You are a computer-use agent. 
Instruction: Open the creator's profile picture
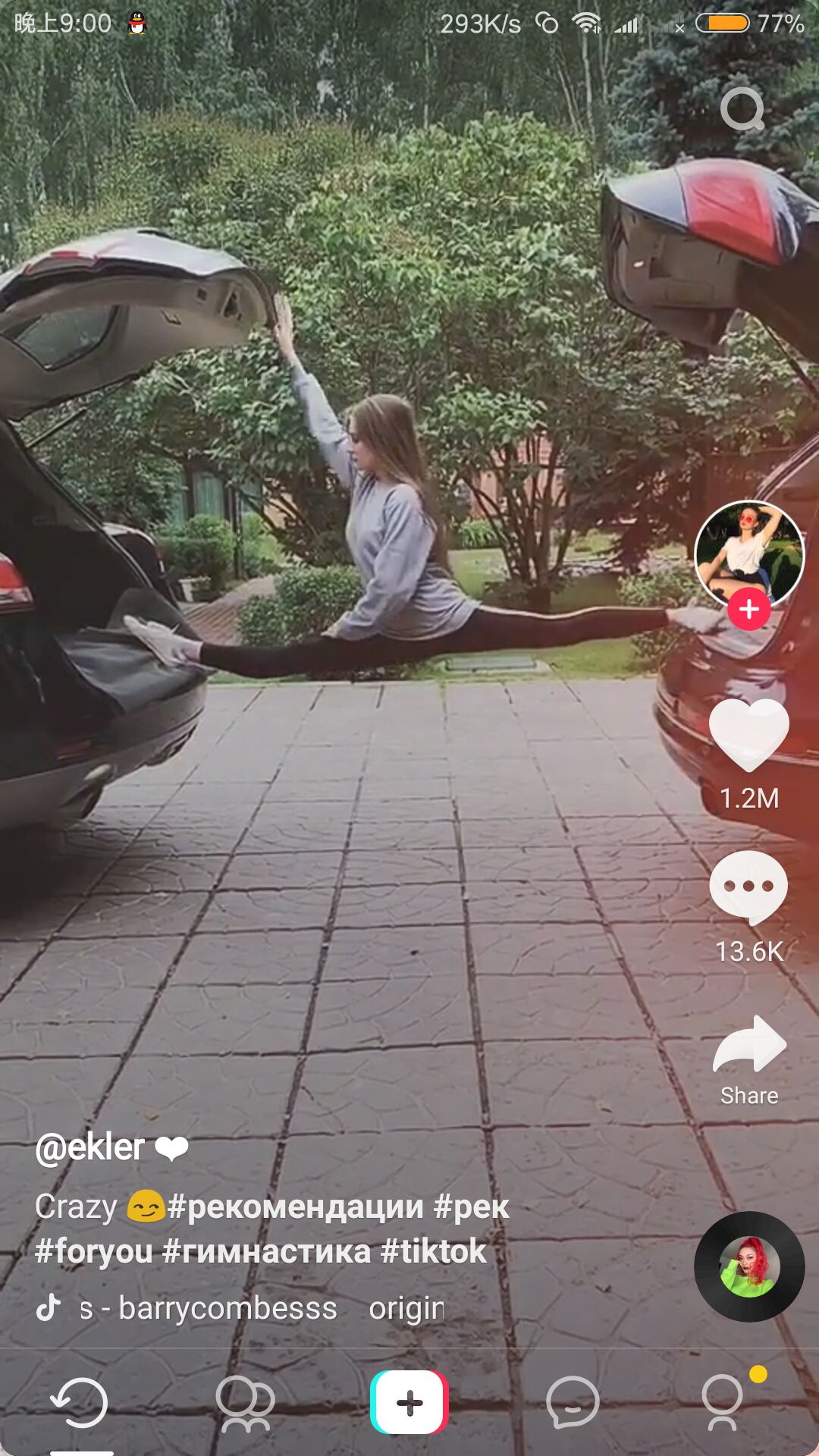pyautogui.click(x=749, y=551)
